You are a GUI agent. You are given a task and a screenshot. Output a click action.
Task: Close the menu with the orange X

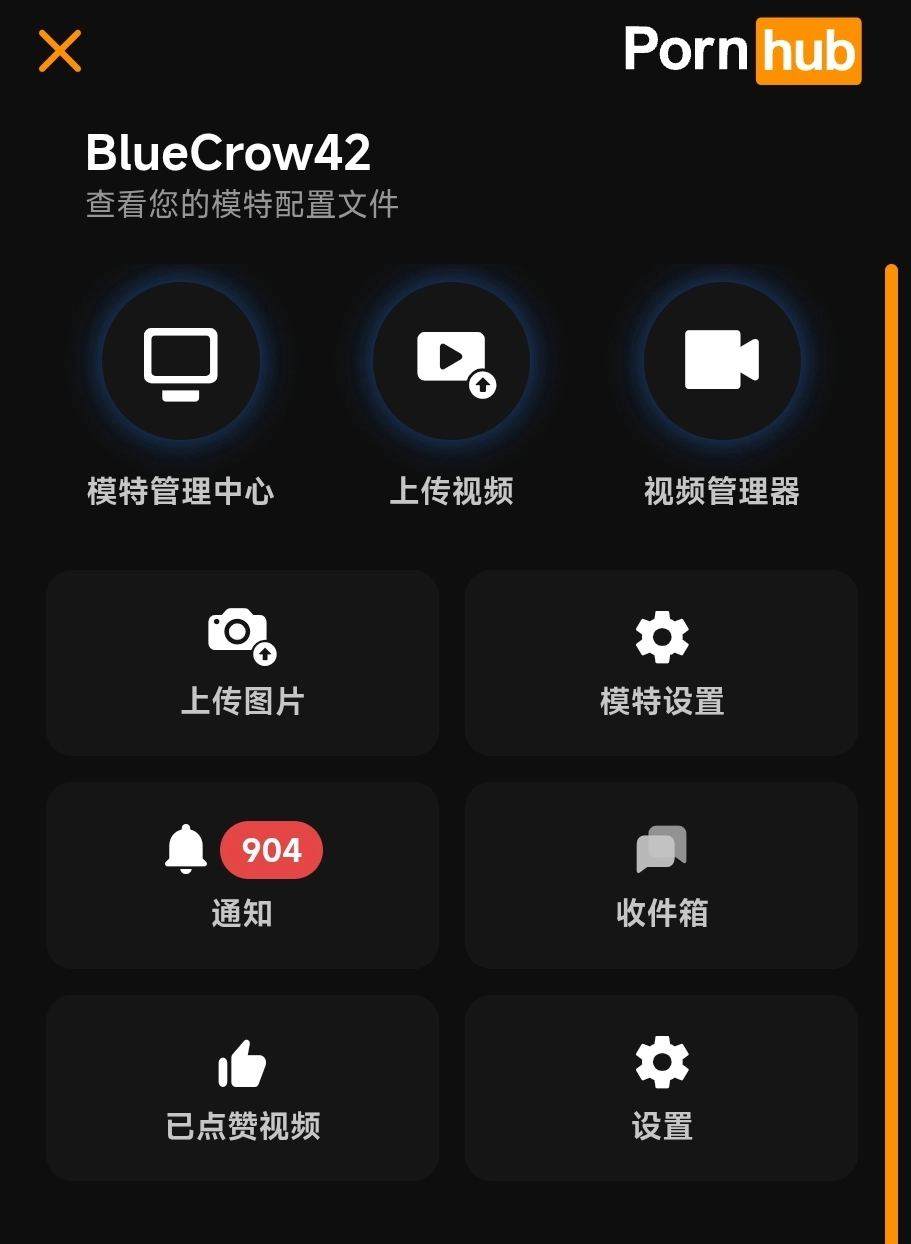coord(60,51)
